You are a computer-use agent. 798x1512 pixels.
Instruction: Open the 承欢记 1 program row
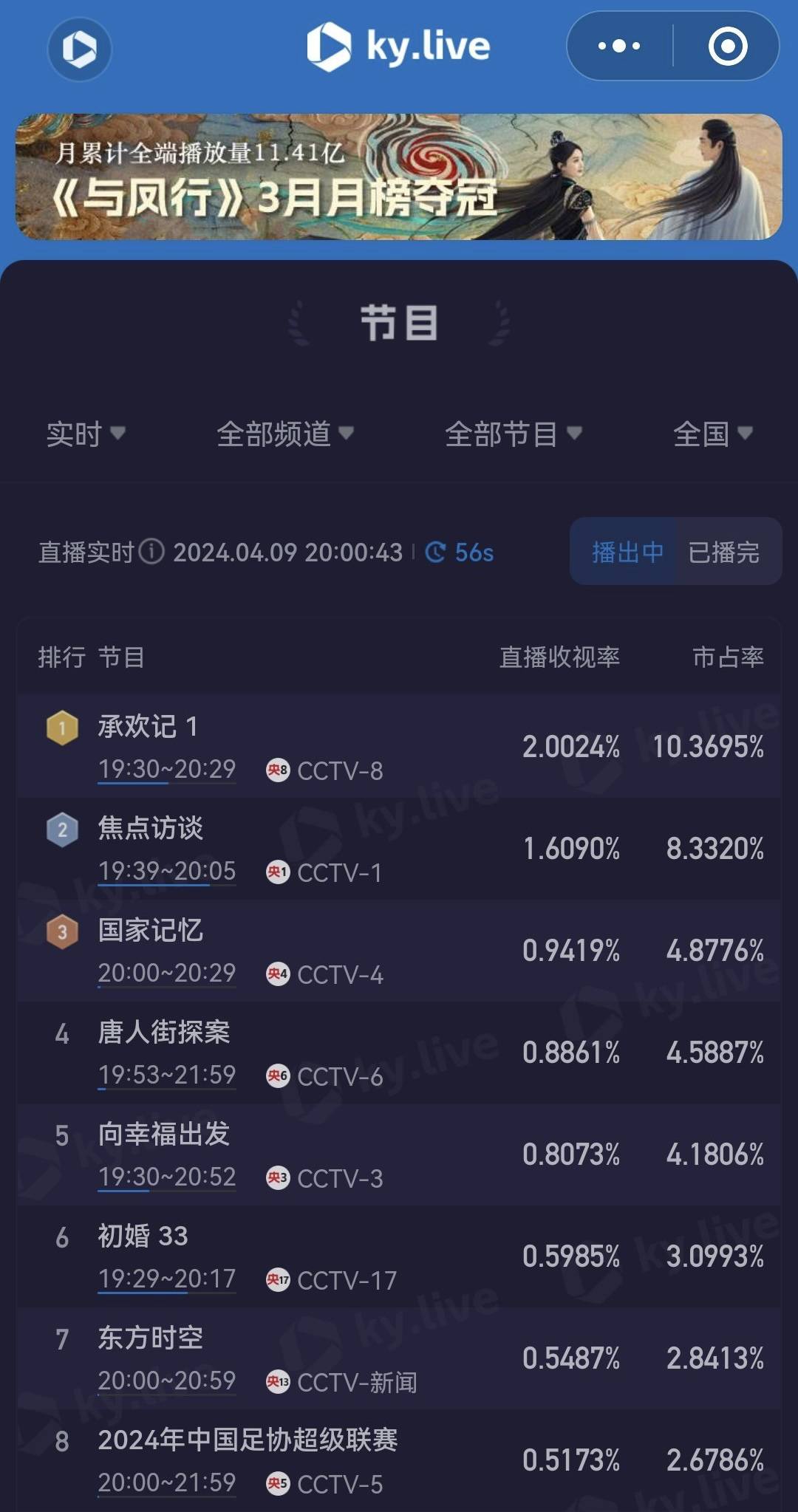click(x=399, y=746)
